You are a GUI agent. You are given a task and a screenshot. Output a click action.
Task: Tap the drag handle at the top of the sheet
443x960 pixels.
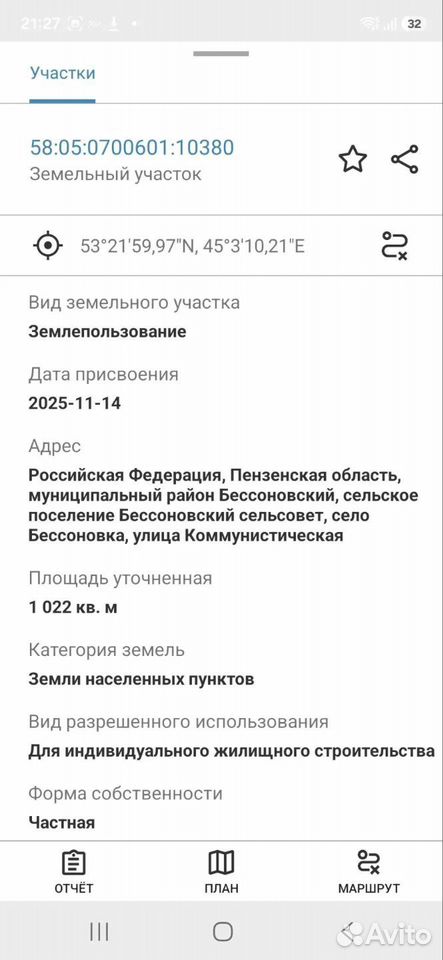(221, 54)
